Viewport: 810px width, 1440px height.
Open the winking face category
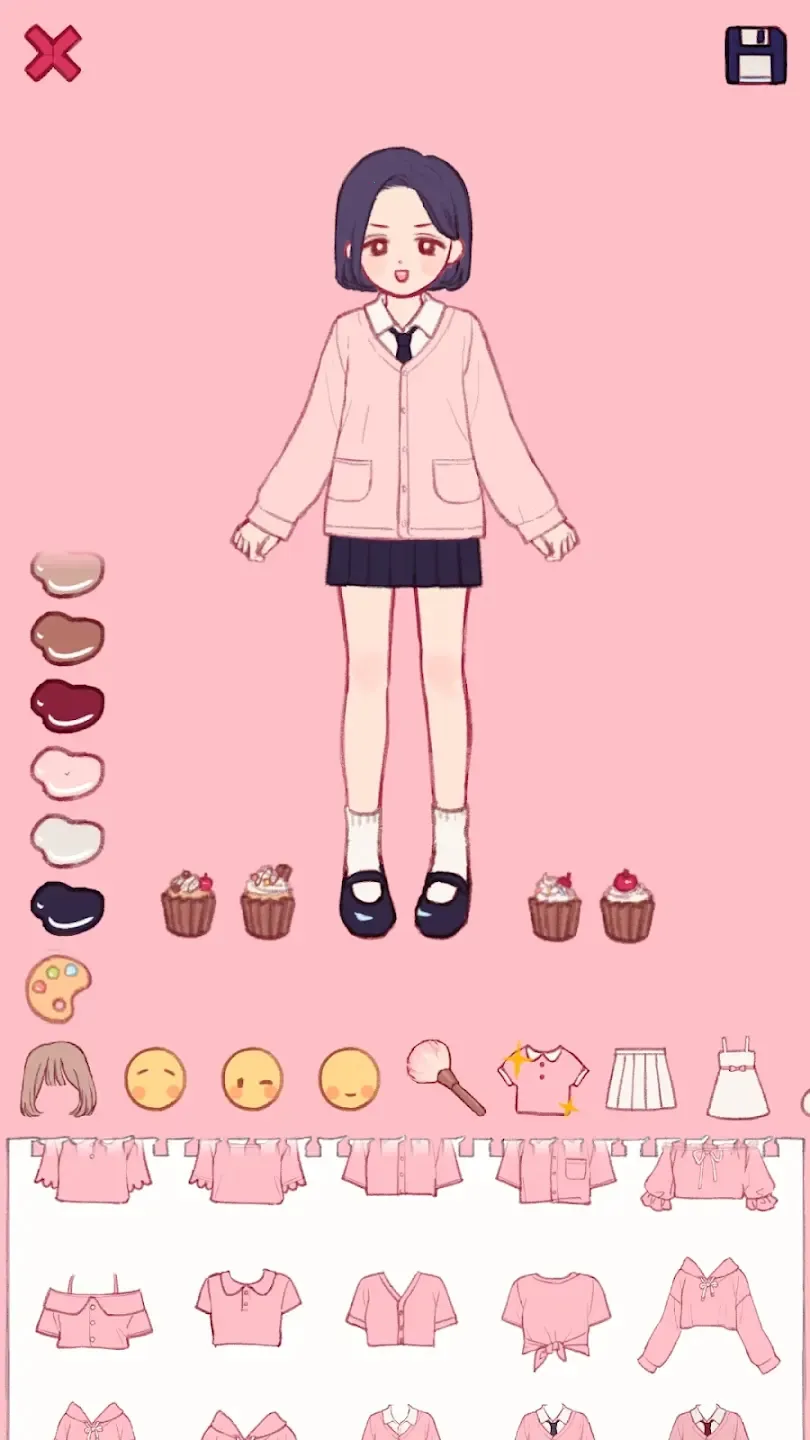point(253,1080)
